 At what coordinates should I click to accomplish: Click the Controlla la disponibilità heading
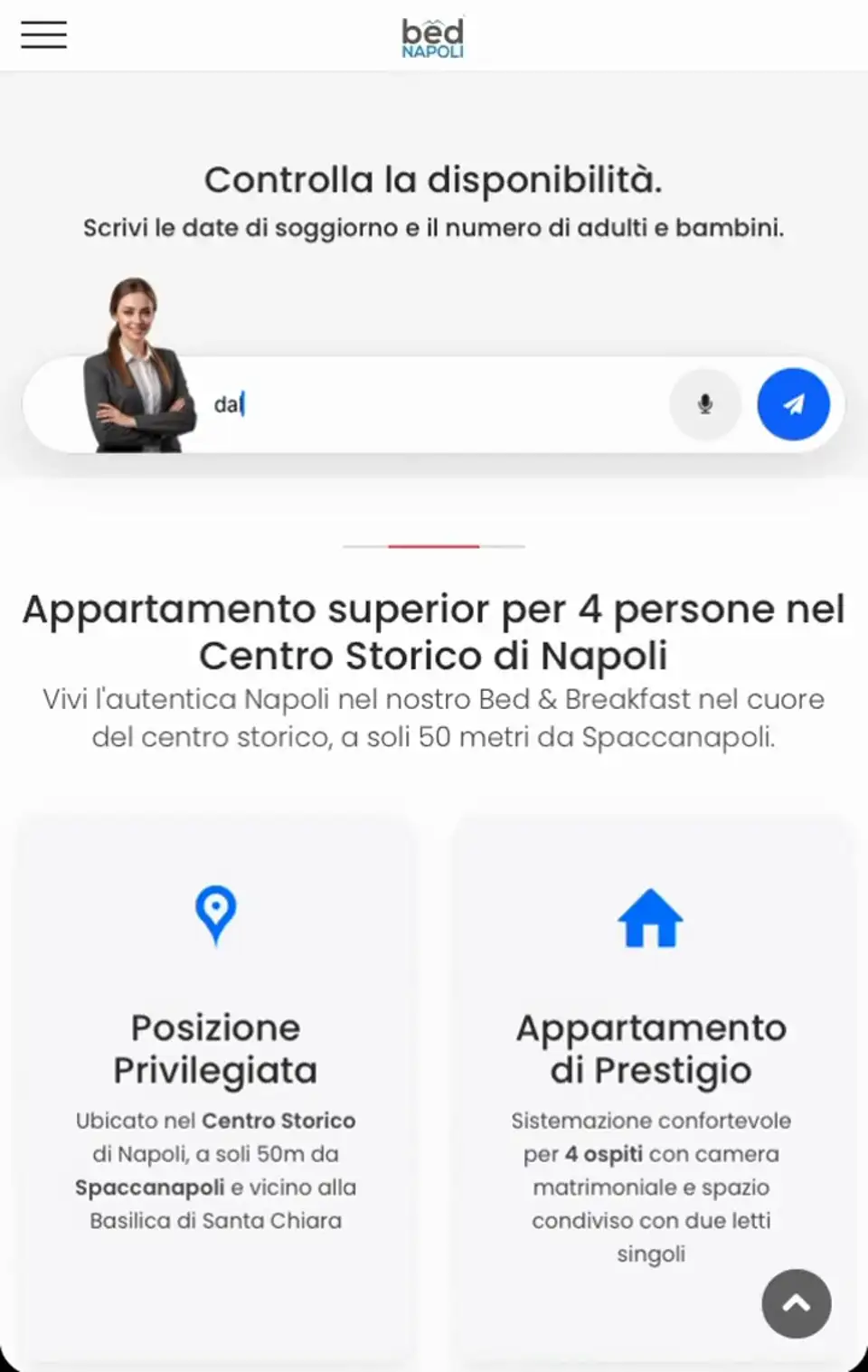(433, 178)
